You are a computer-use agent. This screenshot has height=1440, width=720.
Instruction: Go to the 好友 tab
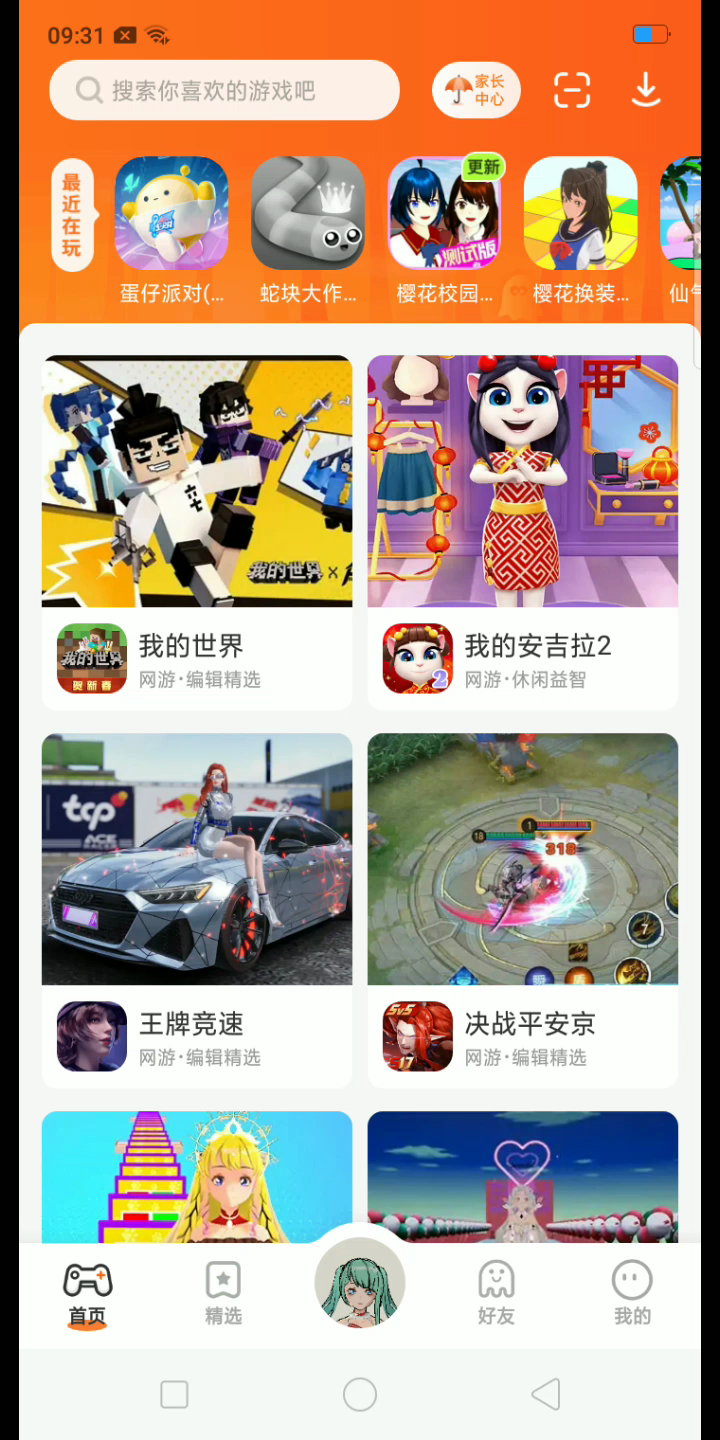point(496,1293)
